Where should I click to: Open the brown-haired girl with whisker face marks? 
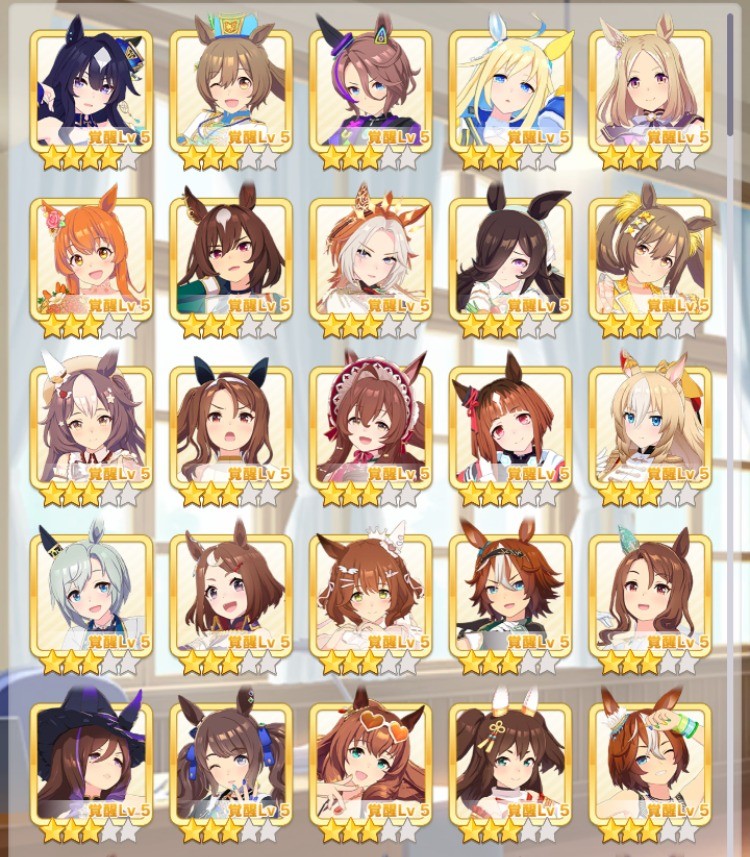coord(371,594)
